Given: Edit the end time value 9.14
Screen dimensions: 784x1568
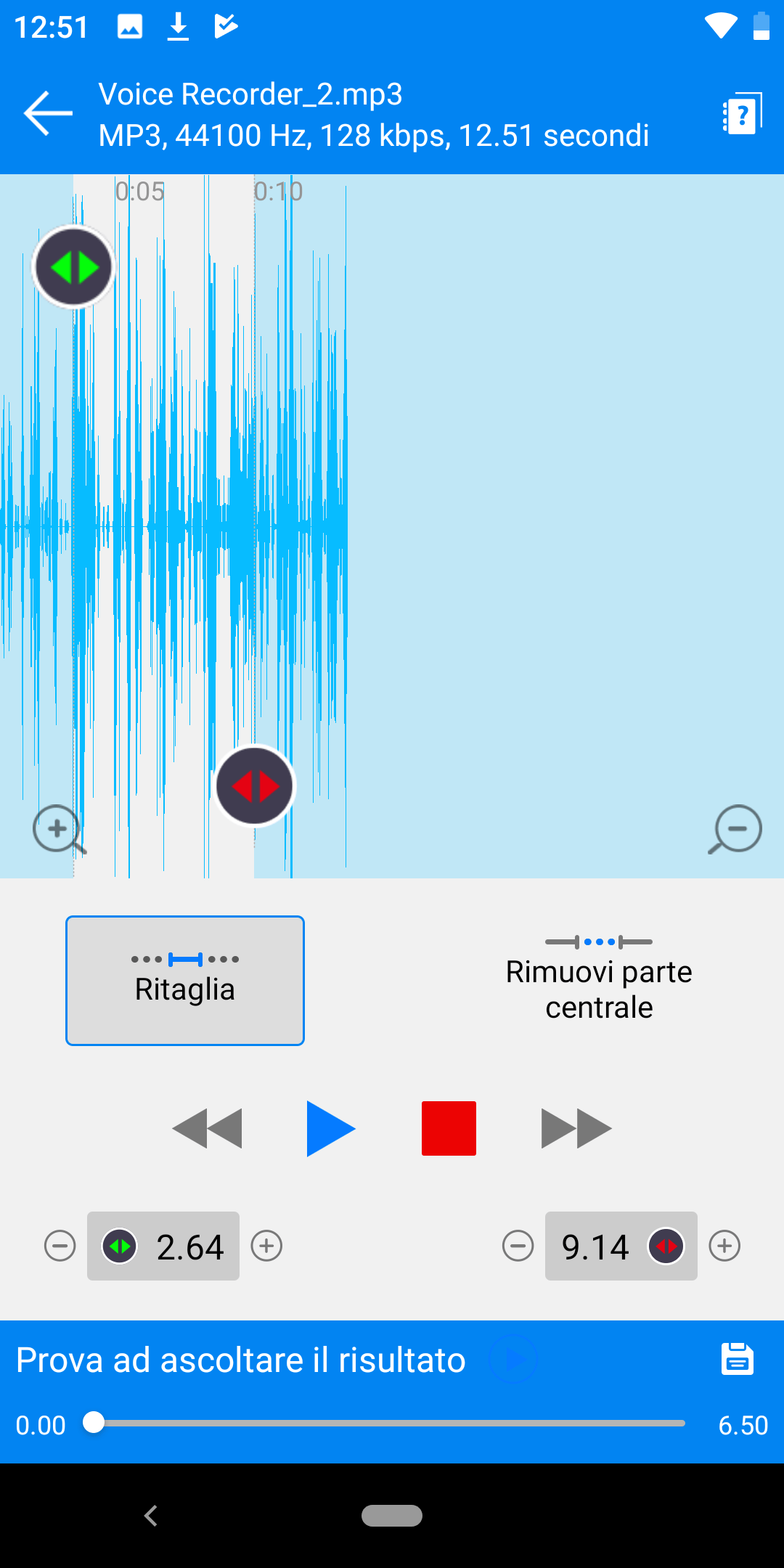Looking at the screenshot, I should click(595, 1246).
